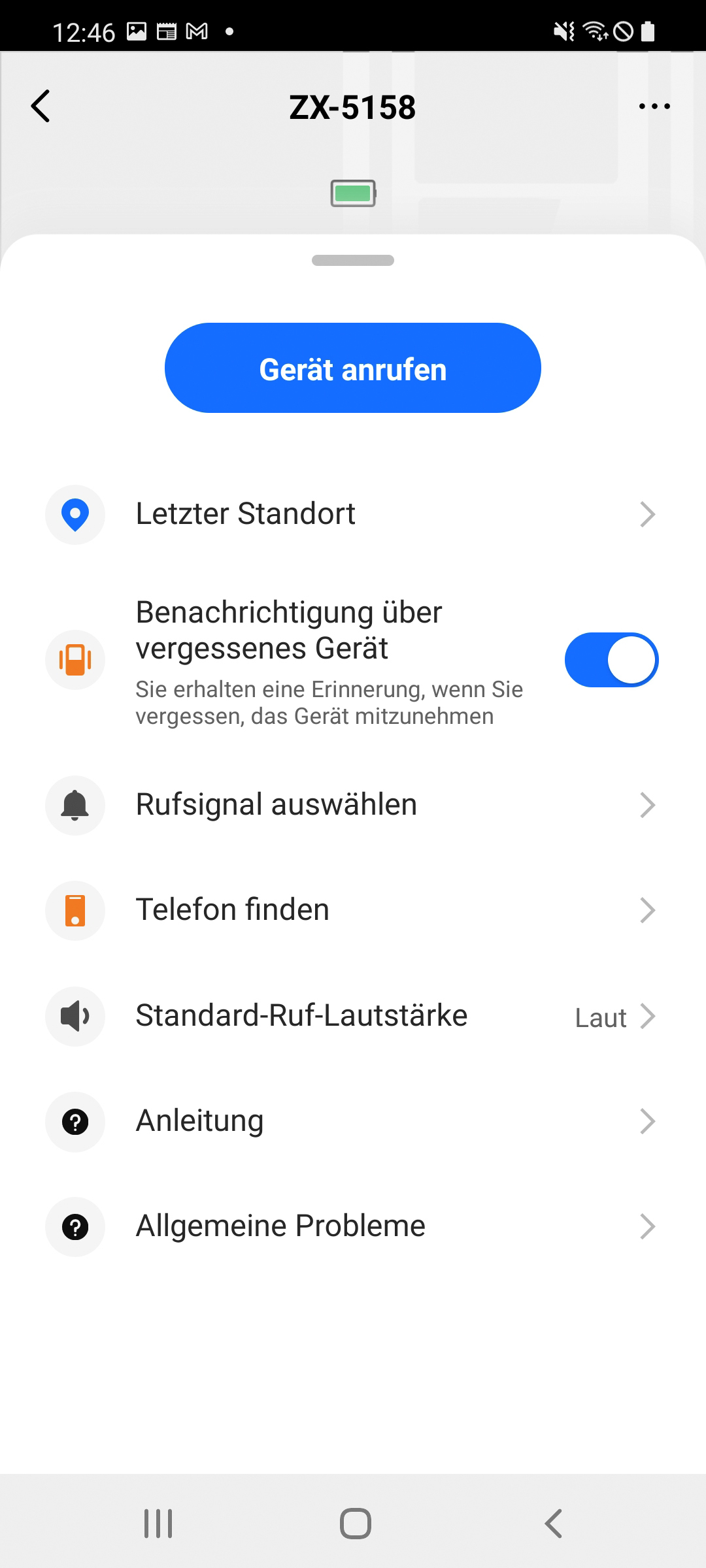This screenshot has width=706, height=1568.
Task: Disable Benachrichtigung über vergessenes Gerät
Action: [611, 660]
